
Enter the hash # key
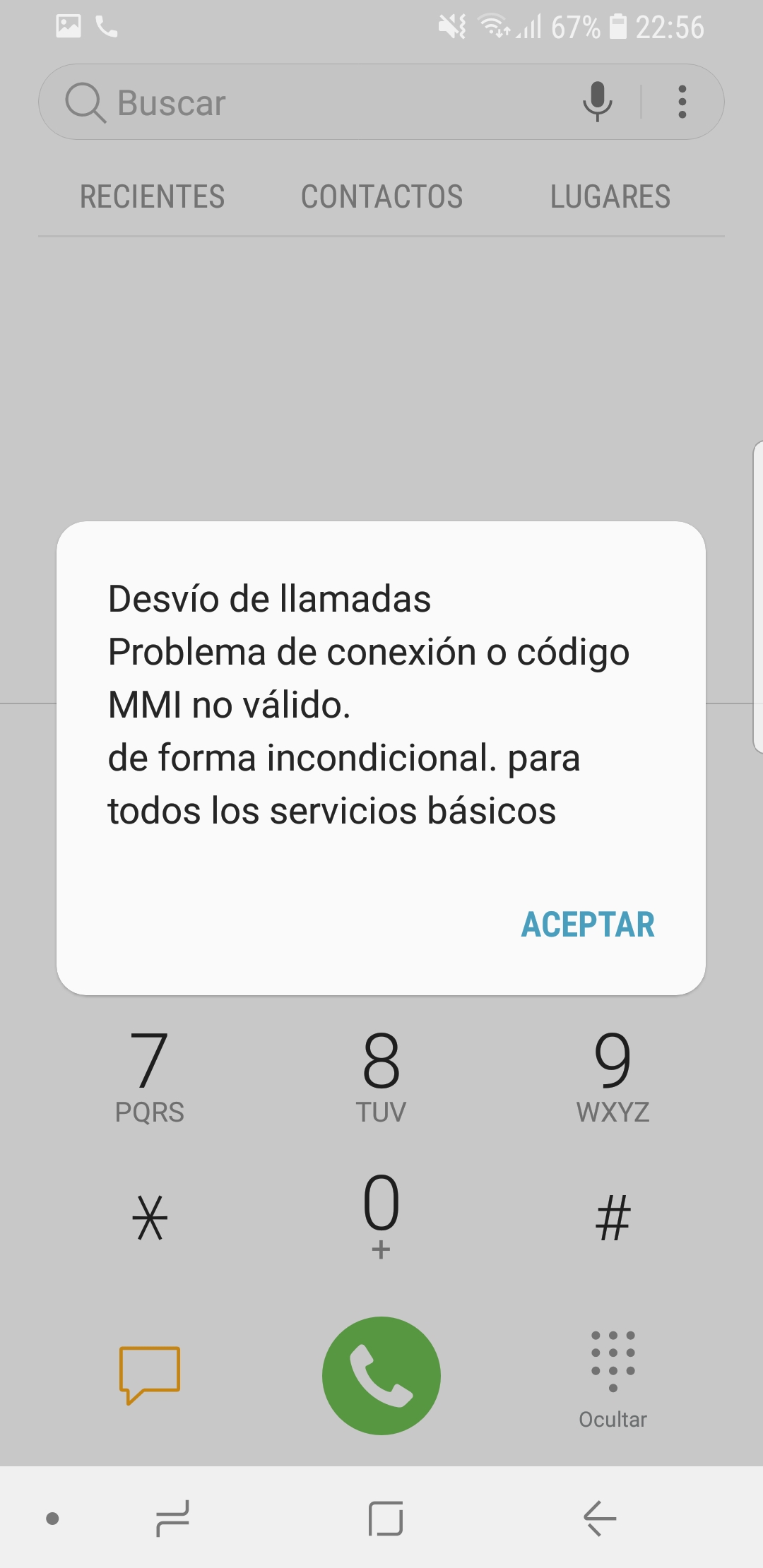613,1218
